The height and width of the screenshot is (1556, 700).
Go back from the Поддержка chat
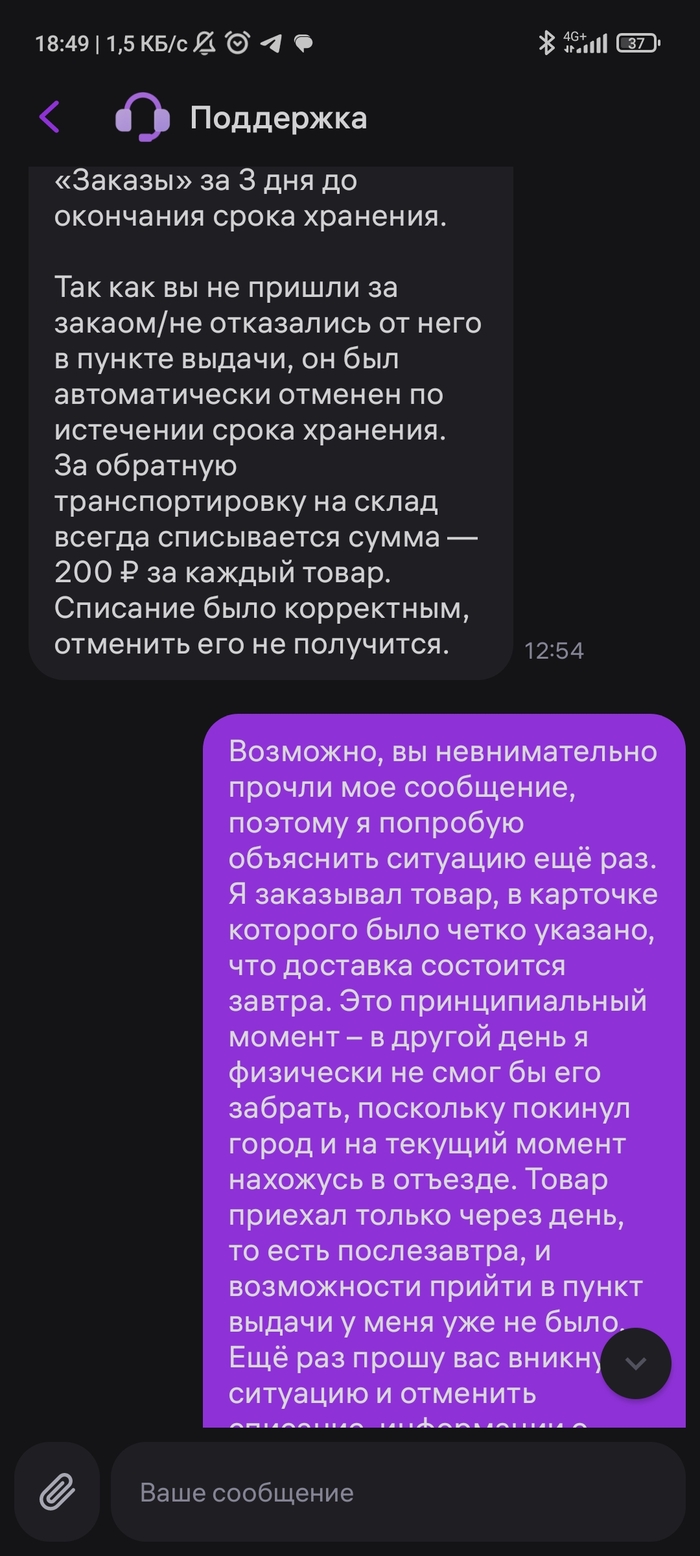pos(49,117)
